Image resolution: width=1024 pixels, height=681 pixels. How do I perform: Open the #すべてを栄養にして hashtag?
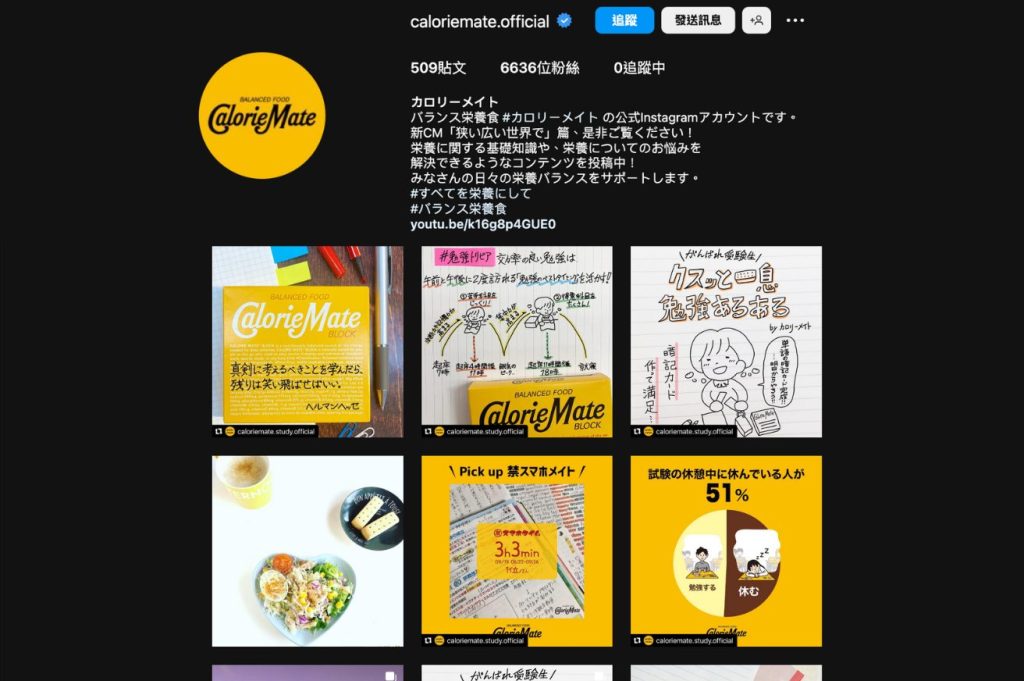coord(471,193)
